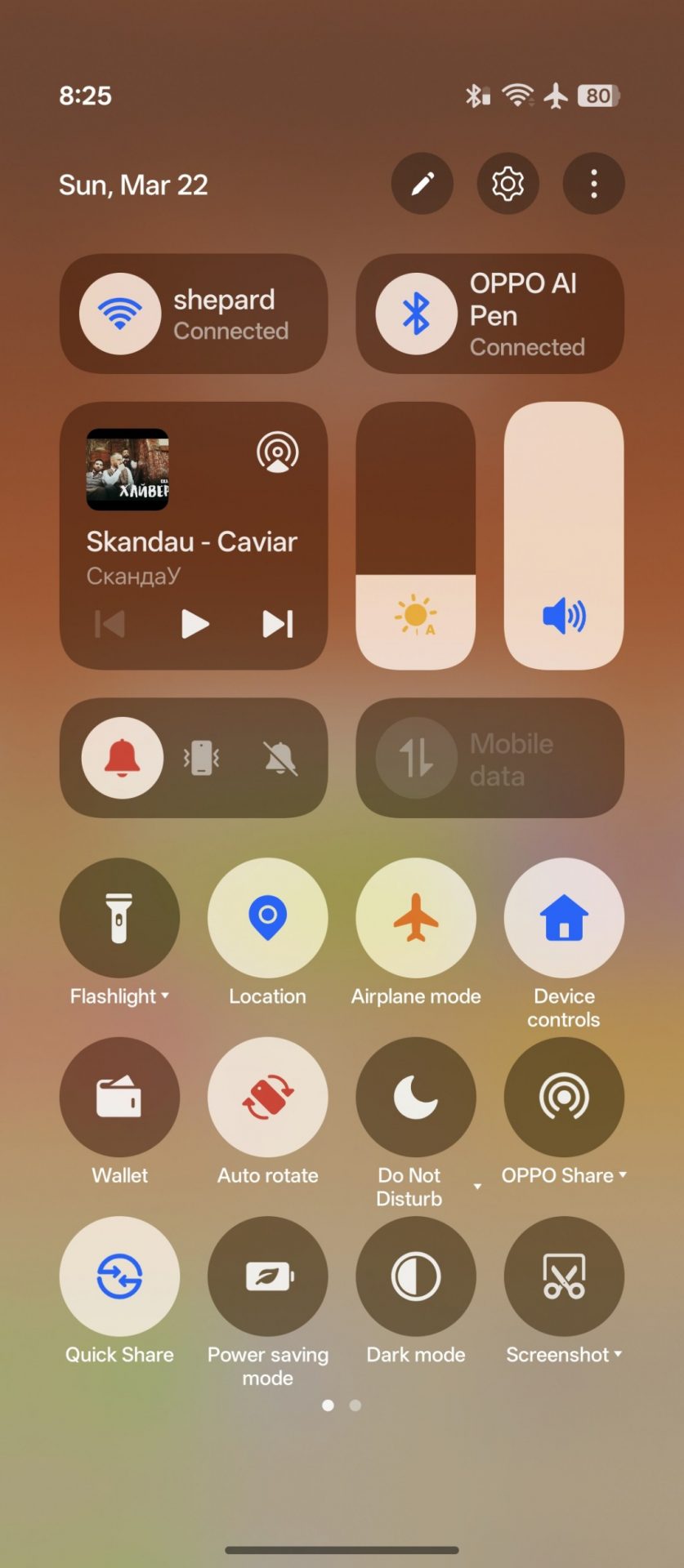Switch to silent mode
This screenshot has height=1568, width=684.
[x=280, y=758]
